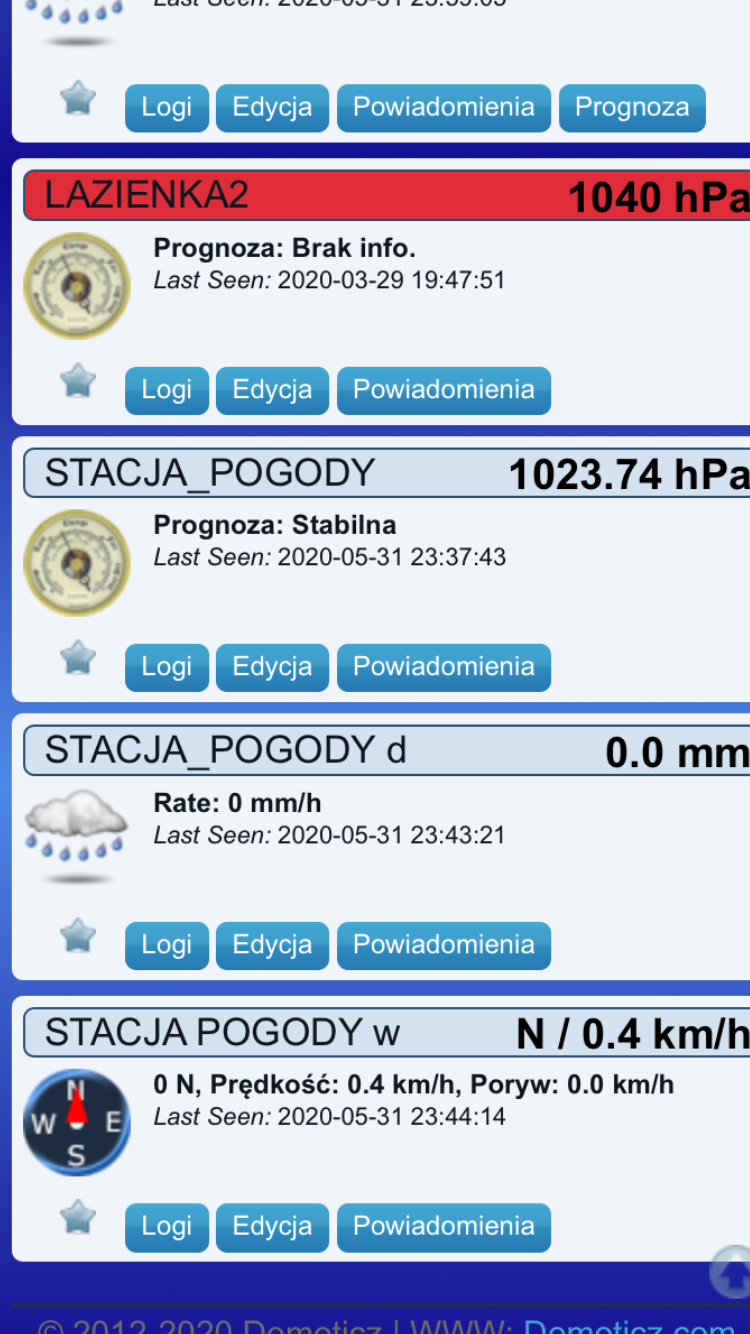750x1334 pixels.
Task: Toggle favorite star for STACJA_POGODY d
Action: 78,936
